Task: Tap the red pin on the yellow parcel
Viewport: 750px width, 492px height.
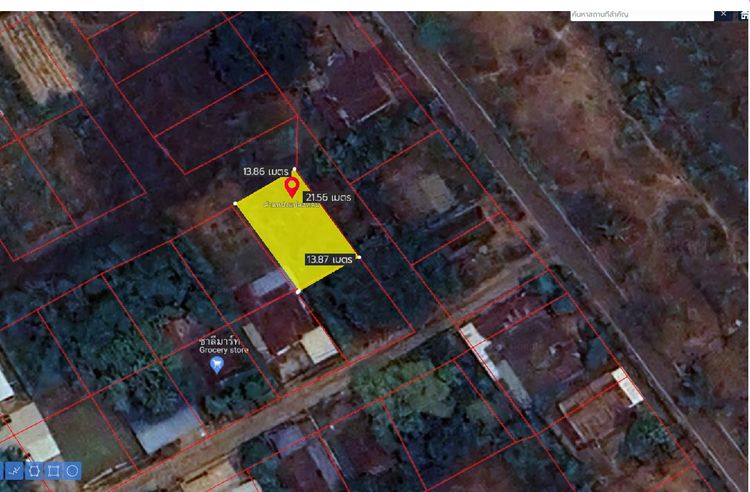Action: tap(291, 187)
